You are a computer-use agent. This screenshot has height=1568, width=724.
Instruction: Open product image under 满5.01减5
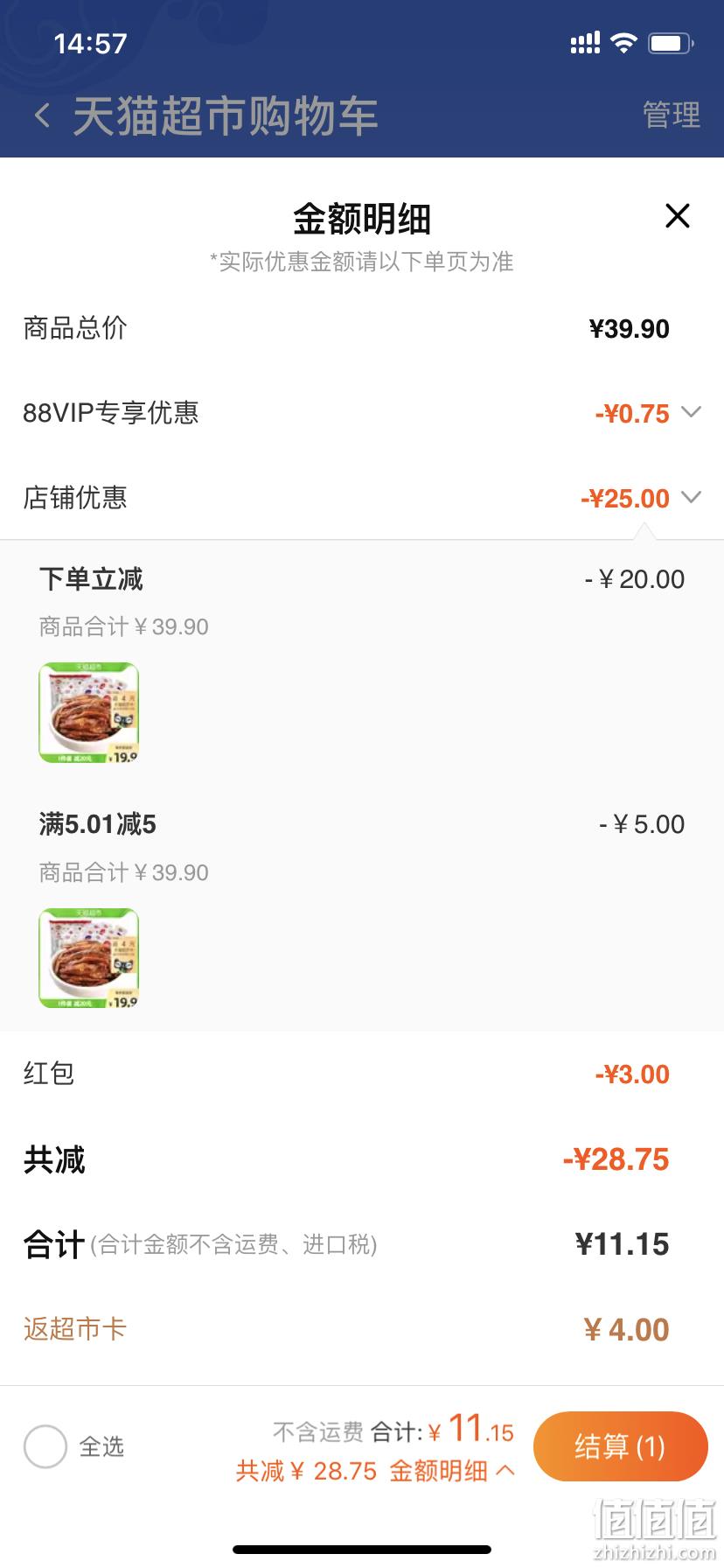(88, 958)
